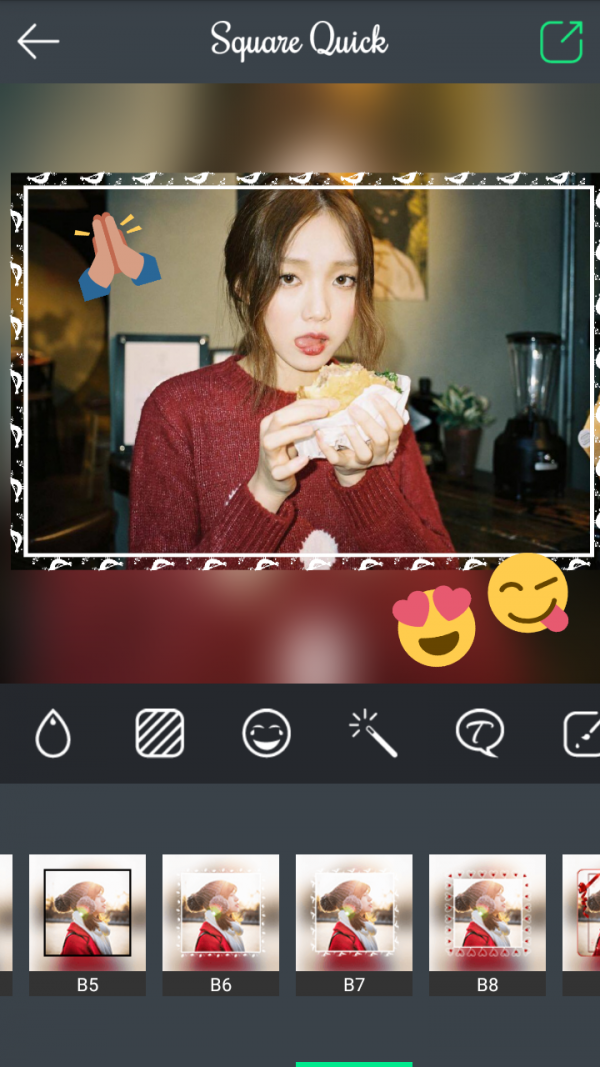Apply the B6 frame style
The height and width of the screenshot is (1067, 600).
coord(221,923)
